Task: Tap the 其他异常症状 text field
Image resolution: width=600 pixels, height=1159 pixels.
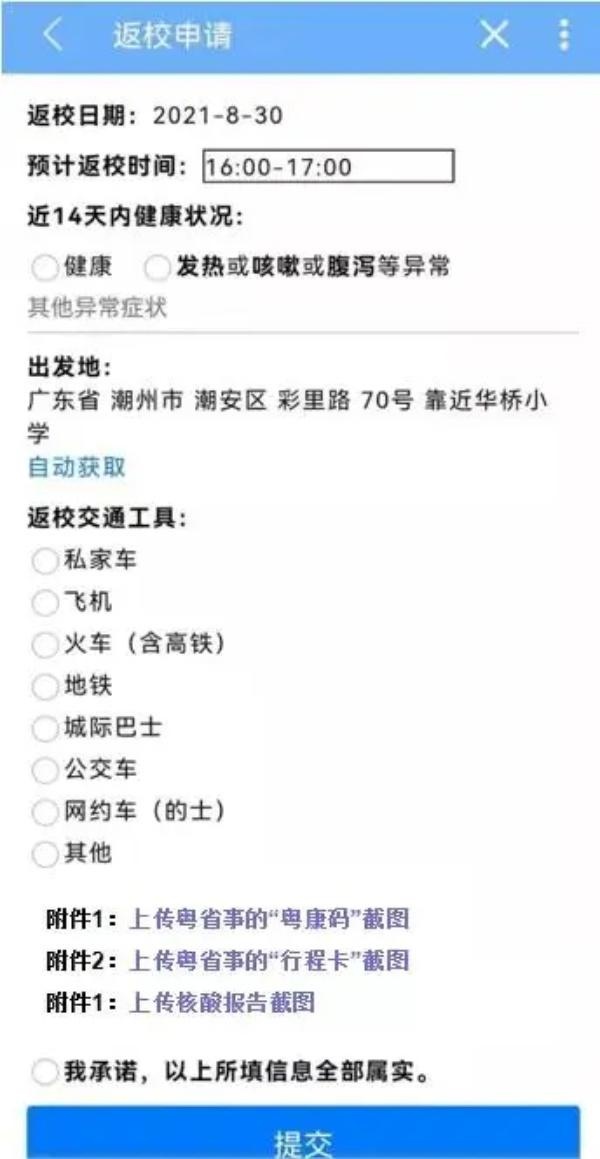Action: point(300,308)
